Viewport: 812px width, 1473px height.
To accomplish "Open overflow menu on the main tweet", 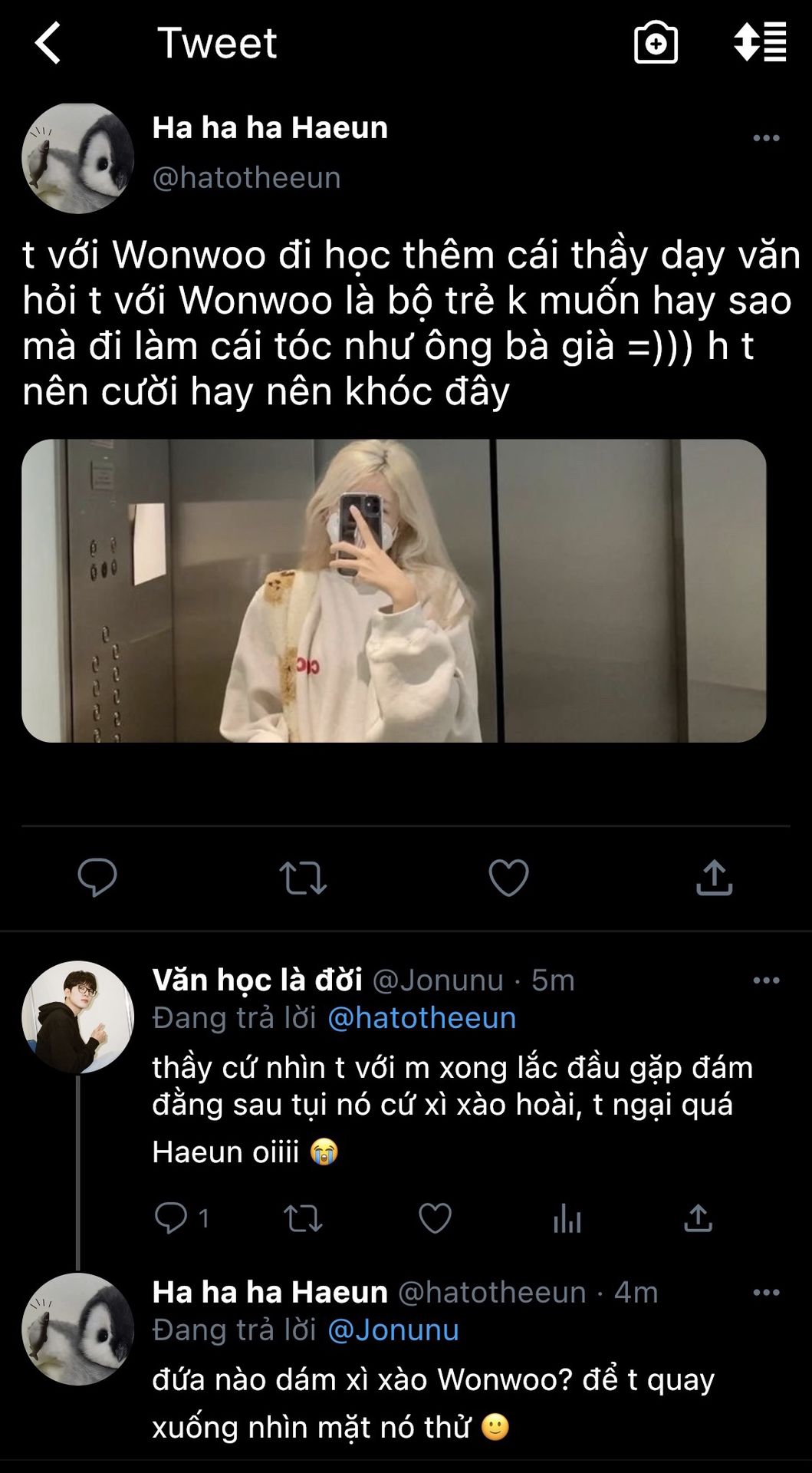I will [x=765, y=138].
